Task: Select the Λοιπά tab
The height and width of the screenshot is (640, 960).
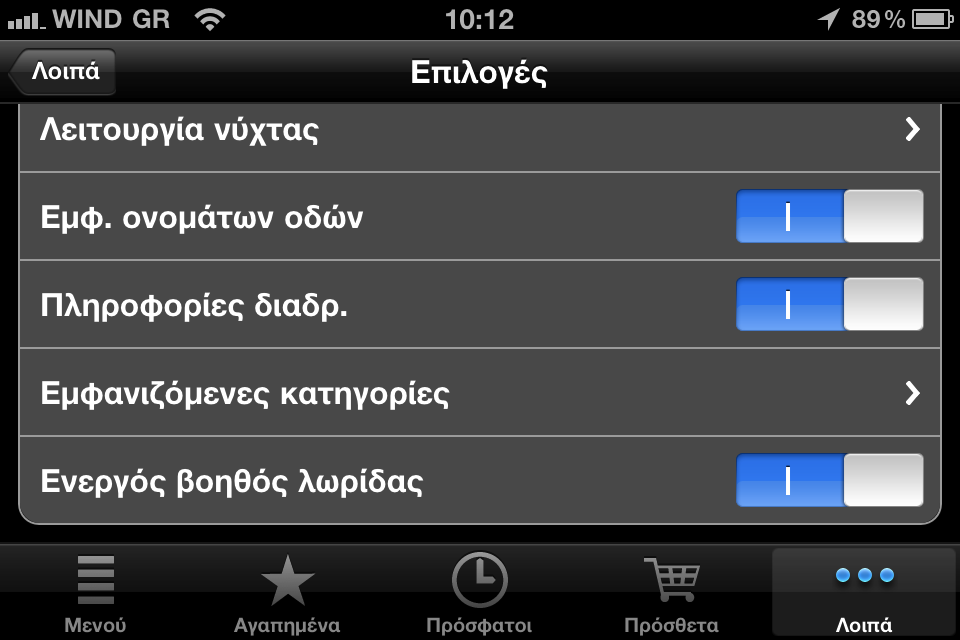Action: [x=864, y=593]
